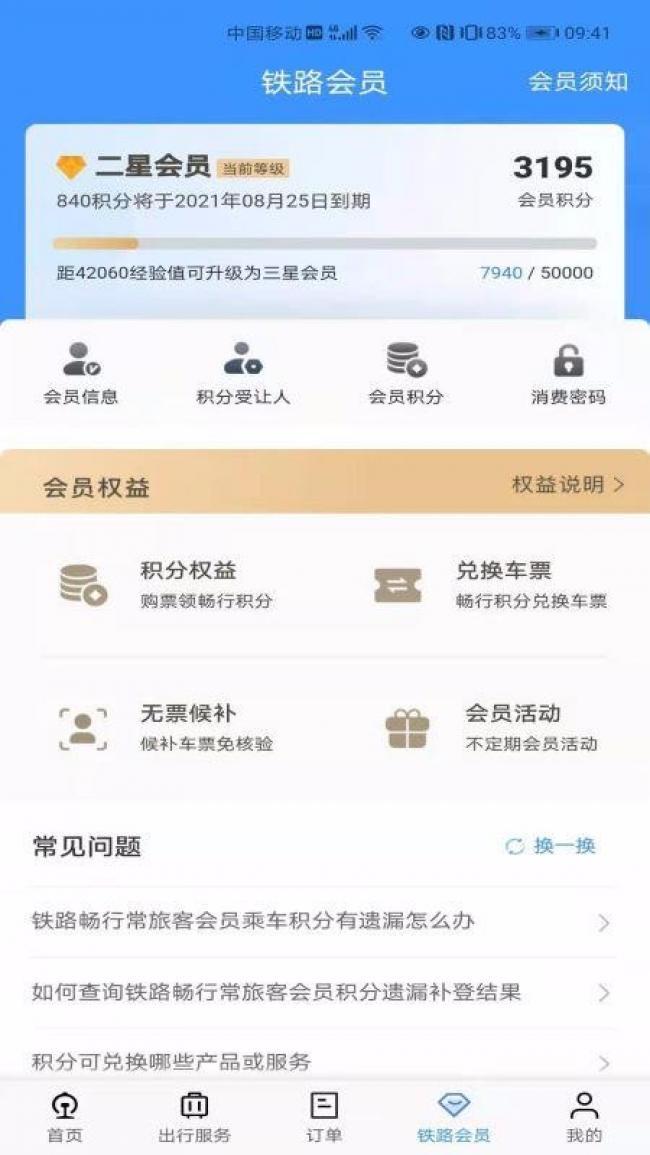The height and width of the screenshot is (1155, 650).
Task: Open question 如何查询积分遗漏补登结果
Action: (x=323, y=993)
